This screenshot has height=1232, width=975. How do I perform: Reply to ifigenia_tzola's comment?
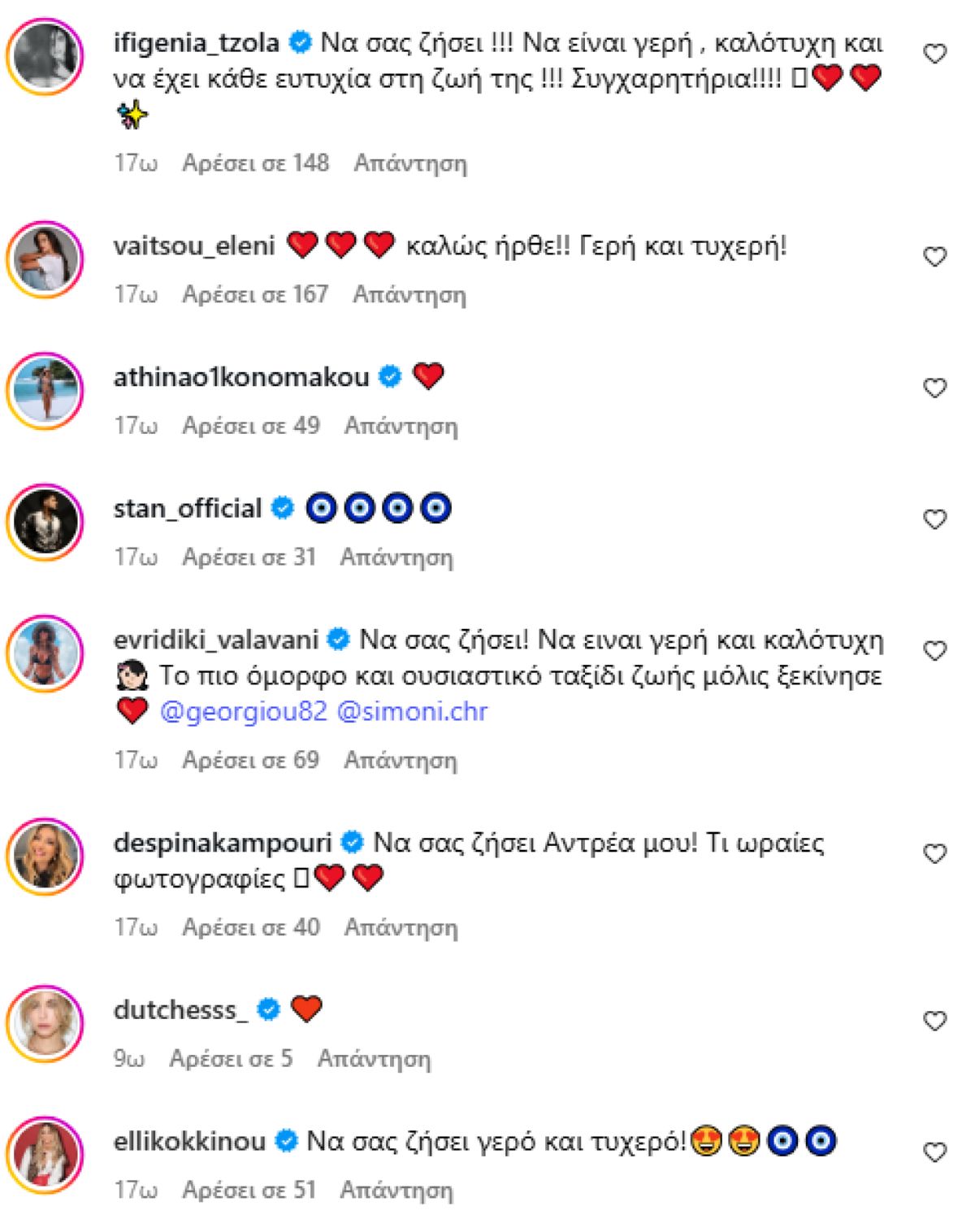coord(409,163)
